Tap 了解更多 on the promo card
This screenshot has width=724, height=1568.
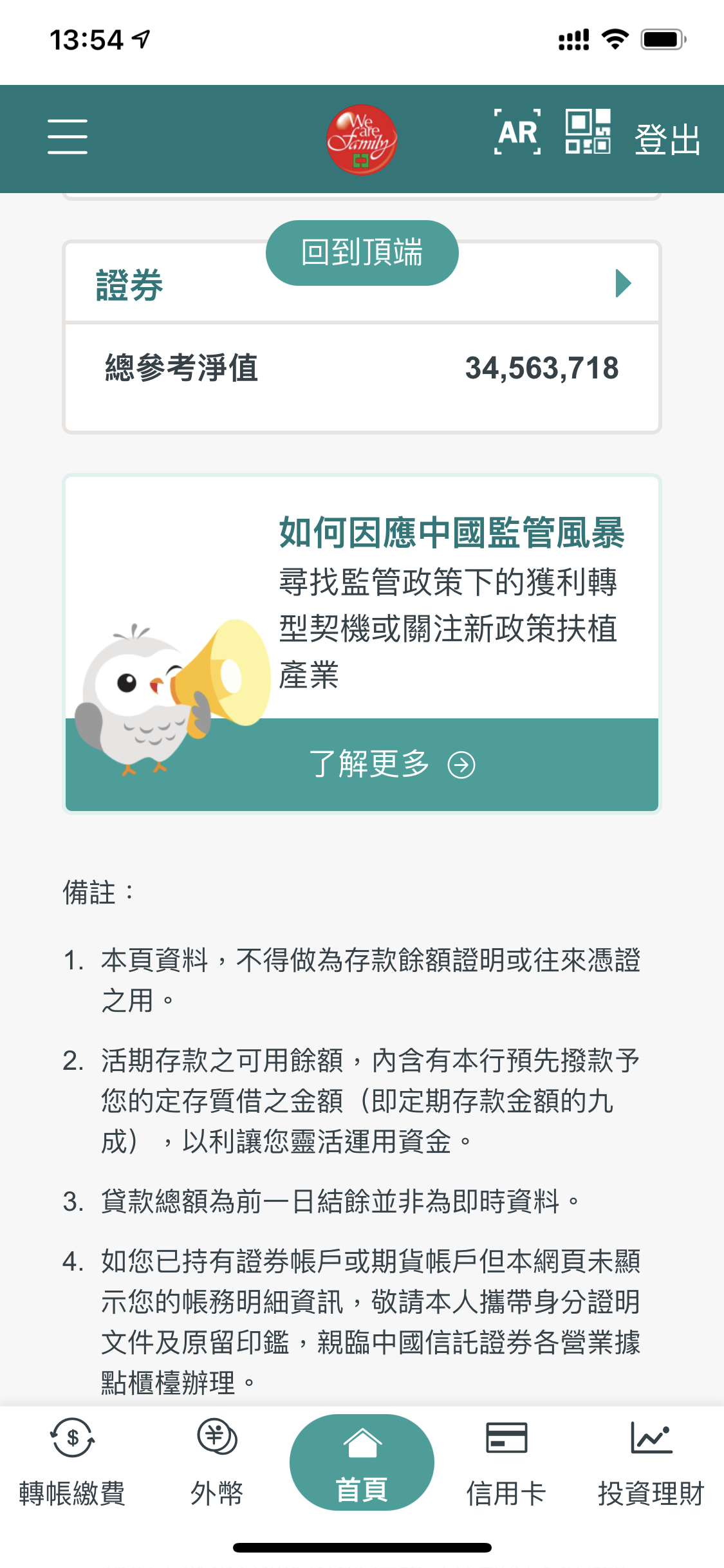pos(391,765)
